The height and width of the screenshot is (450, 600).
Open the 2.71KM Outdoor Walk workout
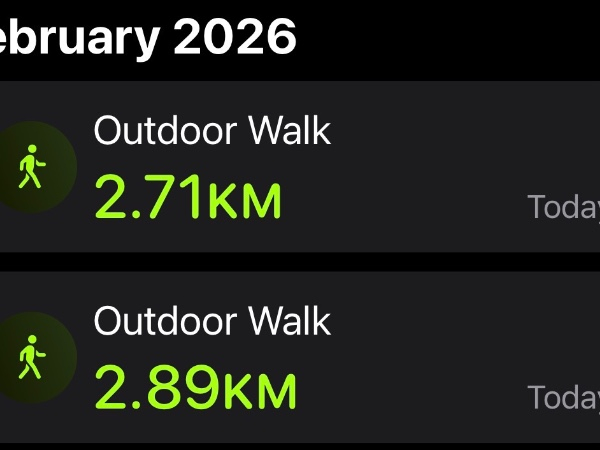[300, 168]
